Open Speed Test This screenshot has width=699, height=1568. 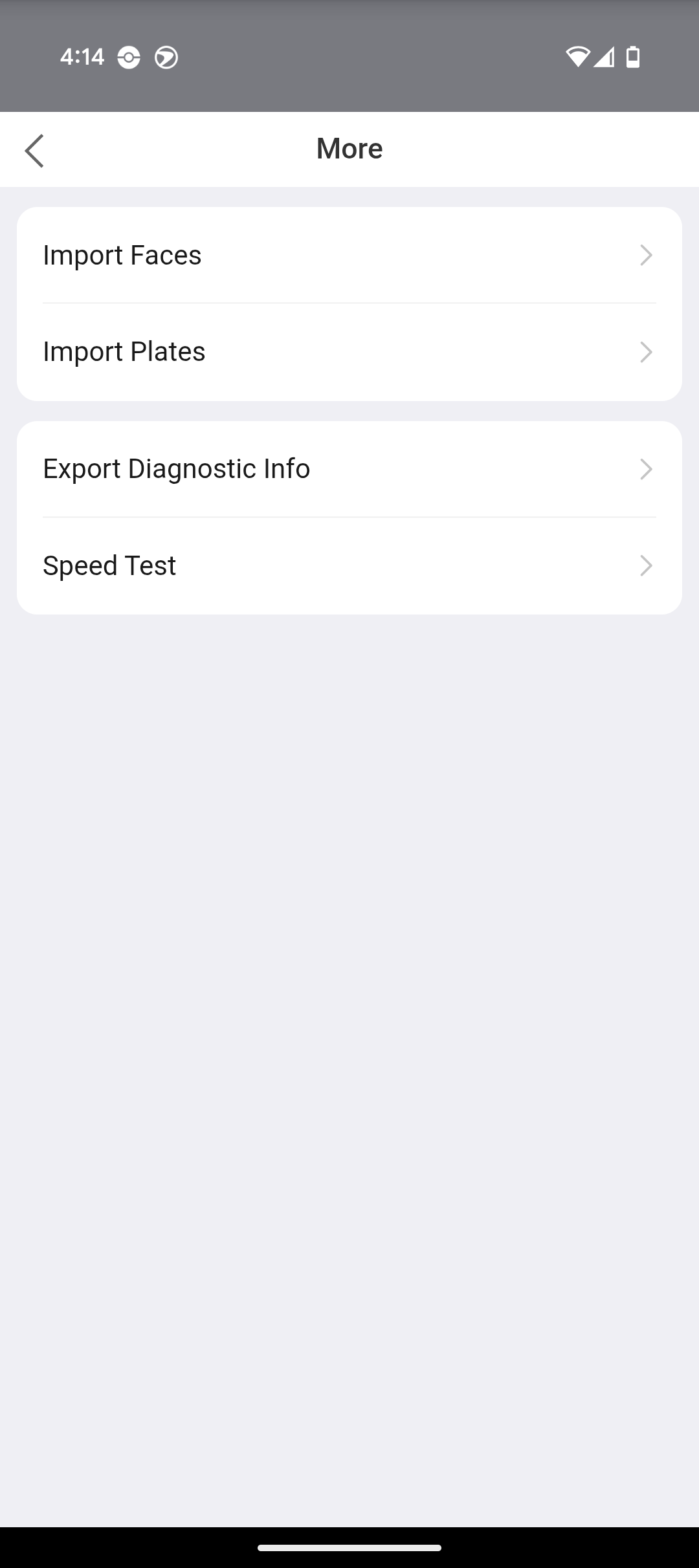349,566
